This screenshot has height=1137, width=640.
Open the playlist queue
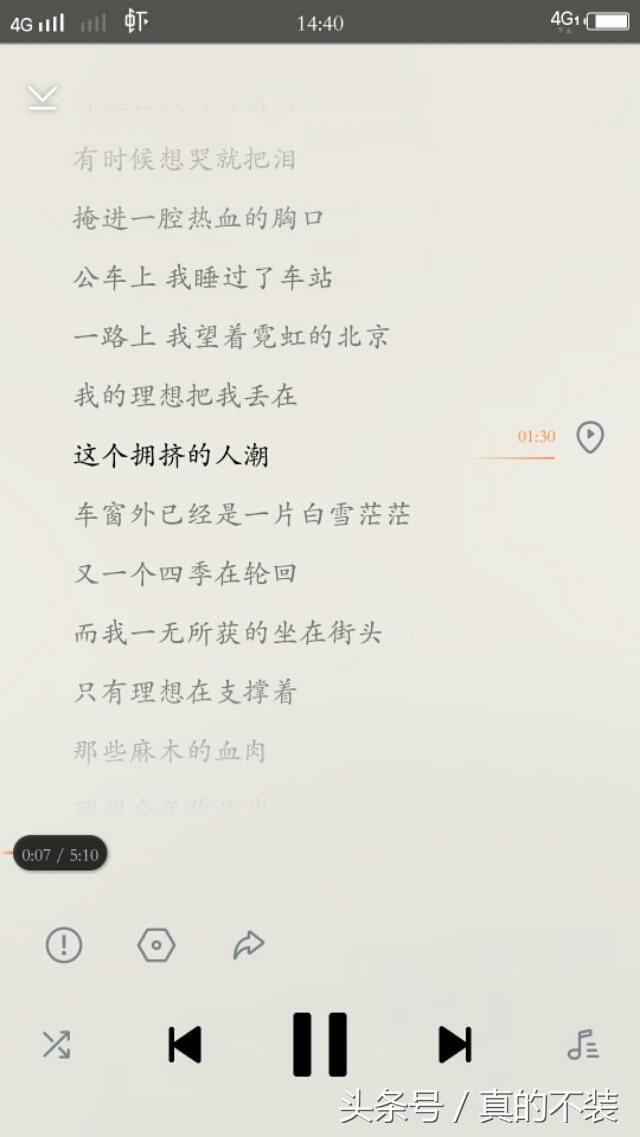(582, 1045)
